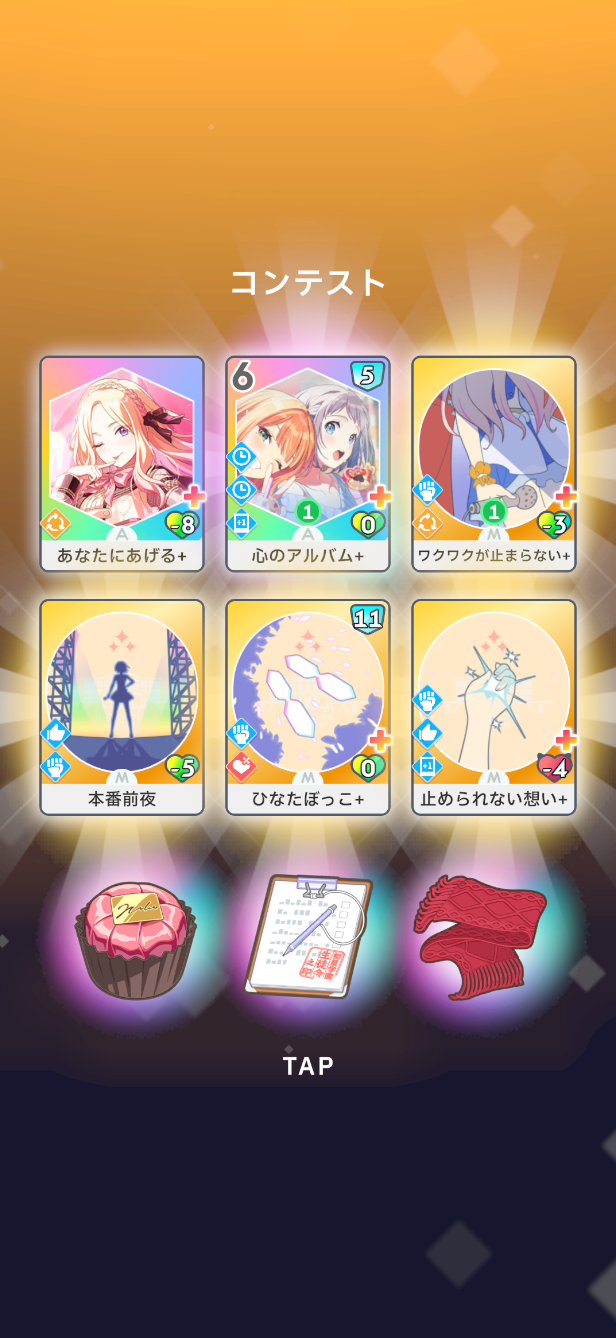
Task: Open the clipboard checklist item
Action: coord(308,935)
